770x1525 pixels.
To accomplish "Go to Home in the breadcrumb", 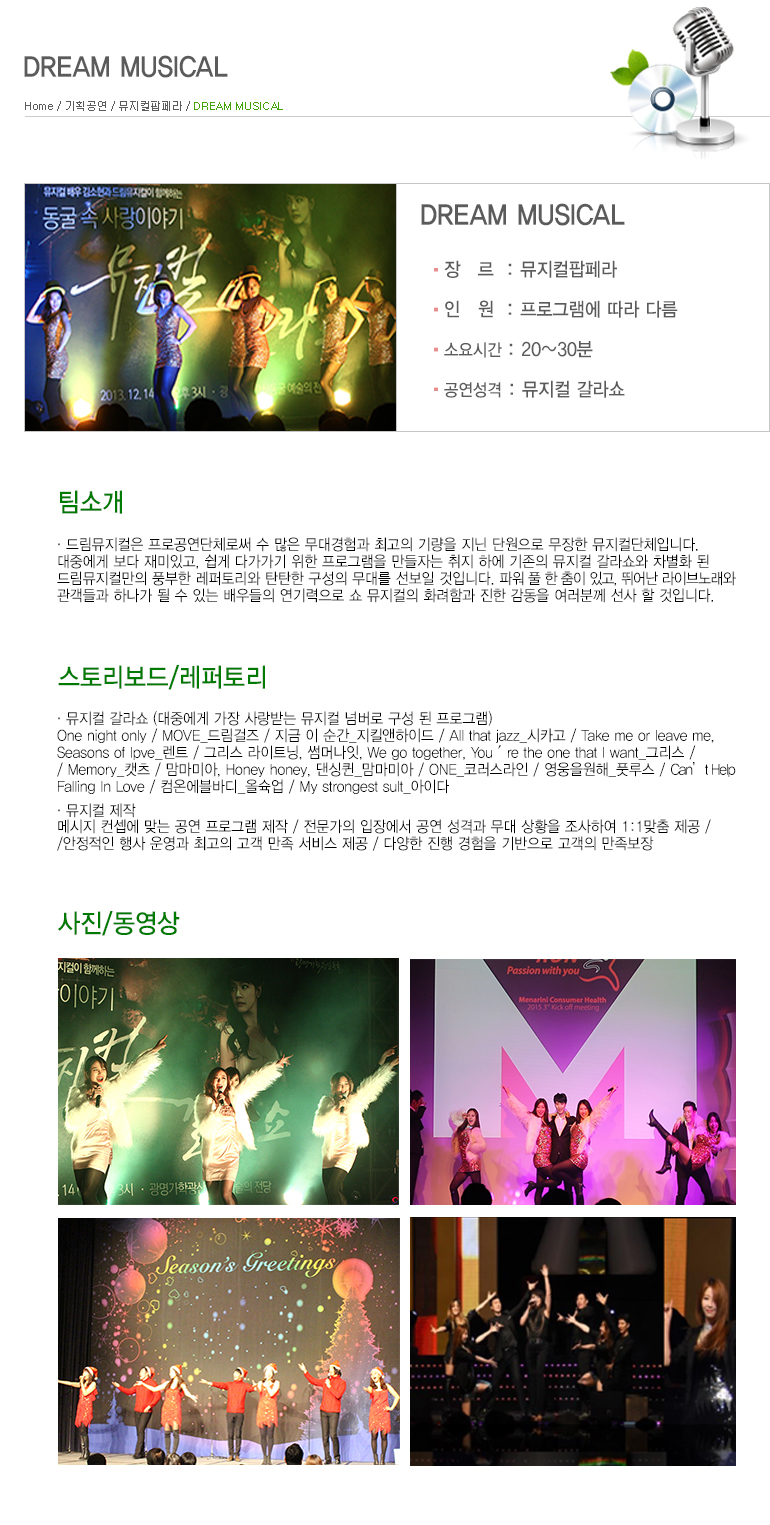I will pyautogui.click(x=39, y=106).
